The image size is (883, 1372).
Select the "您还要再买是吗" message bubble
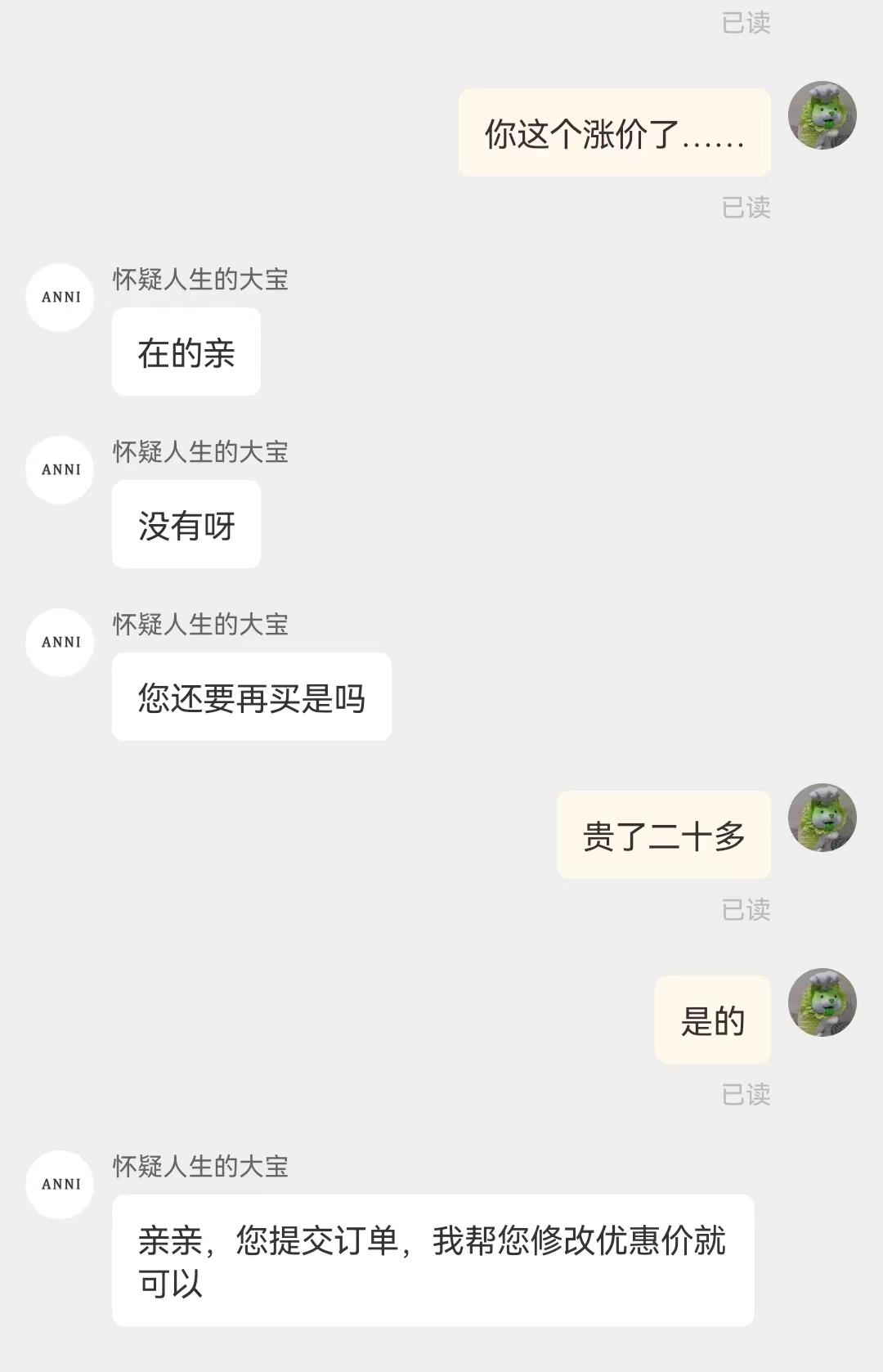(x=251, y=695)
